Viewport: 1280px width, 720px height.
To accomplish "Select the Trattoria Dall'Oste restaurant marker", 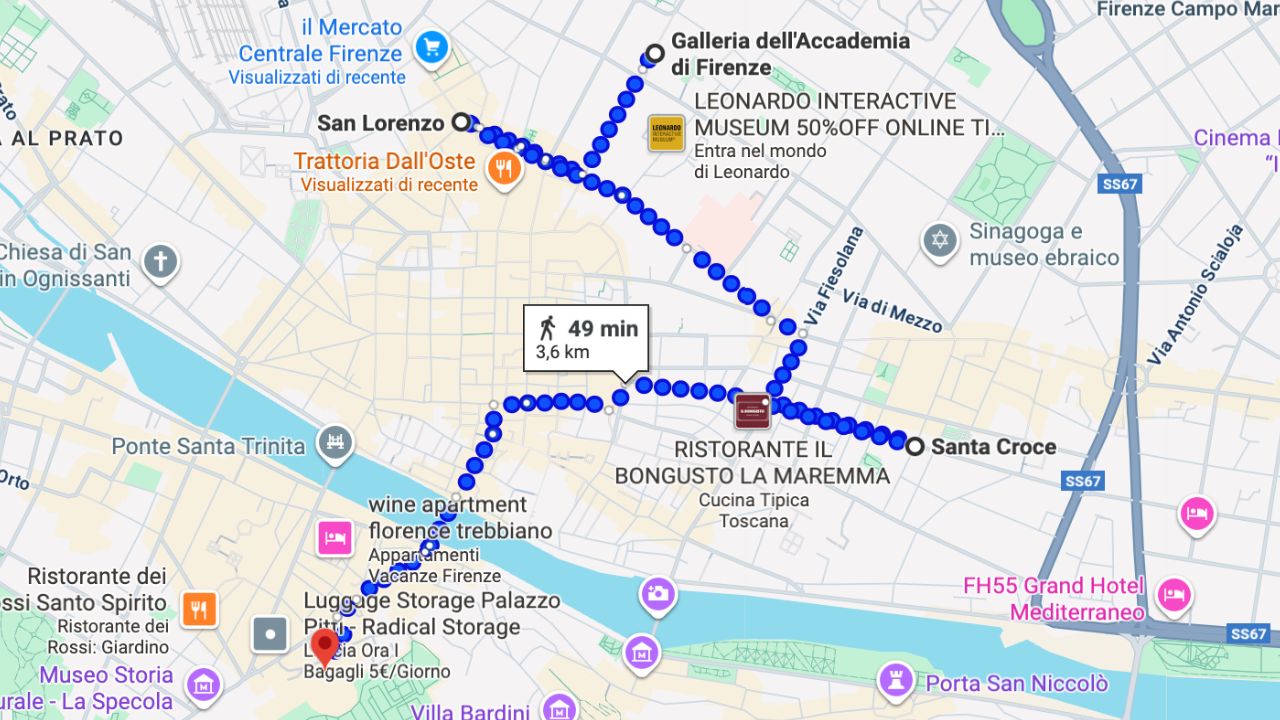I will tap(503, 170).
